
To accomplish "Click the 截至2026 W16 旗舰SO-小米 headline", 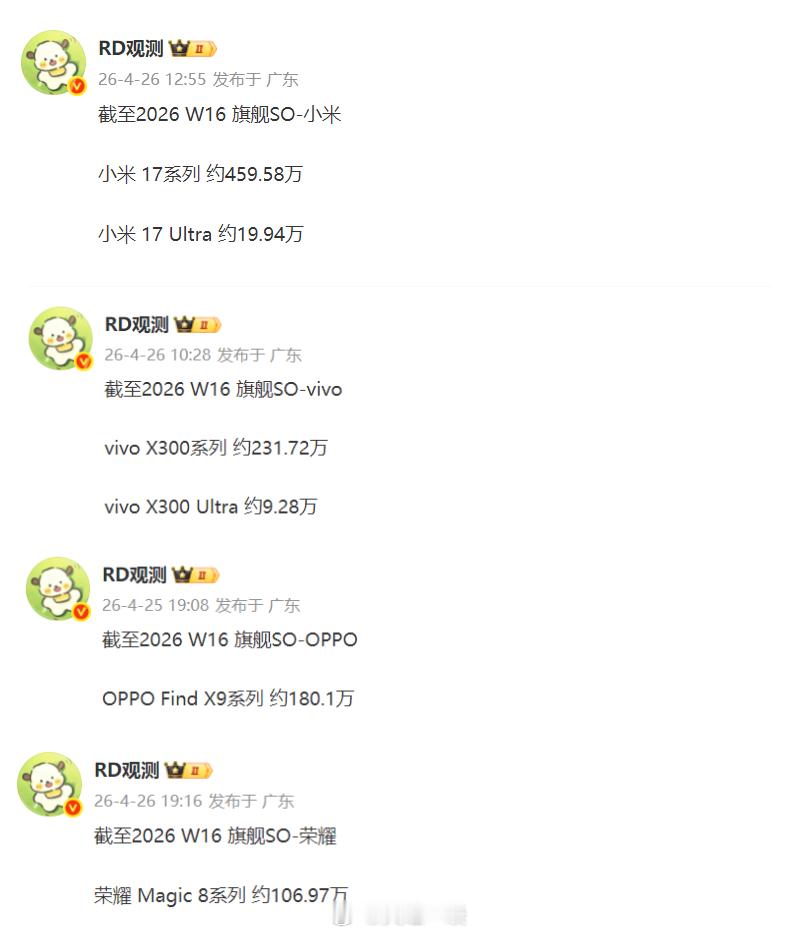I will (220, 114).
